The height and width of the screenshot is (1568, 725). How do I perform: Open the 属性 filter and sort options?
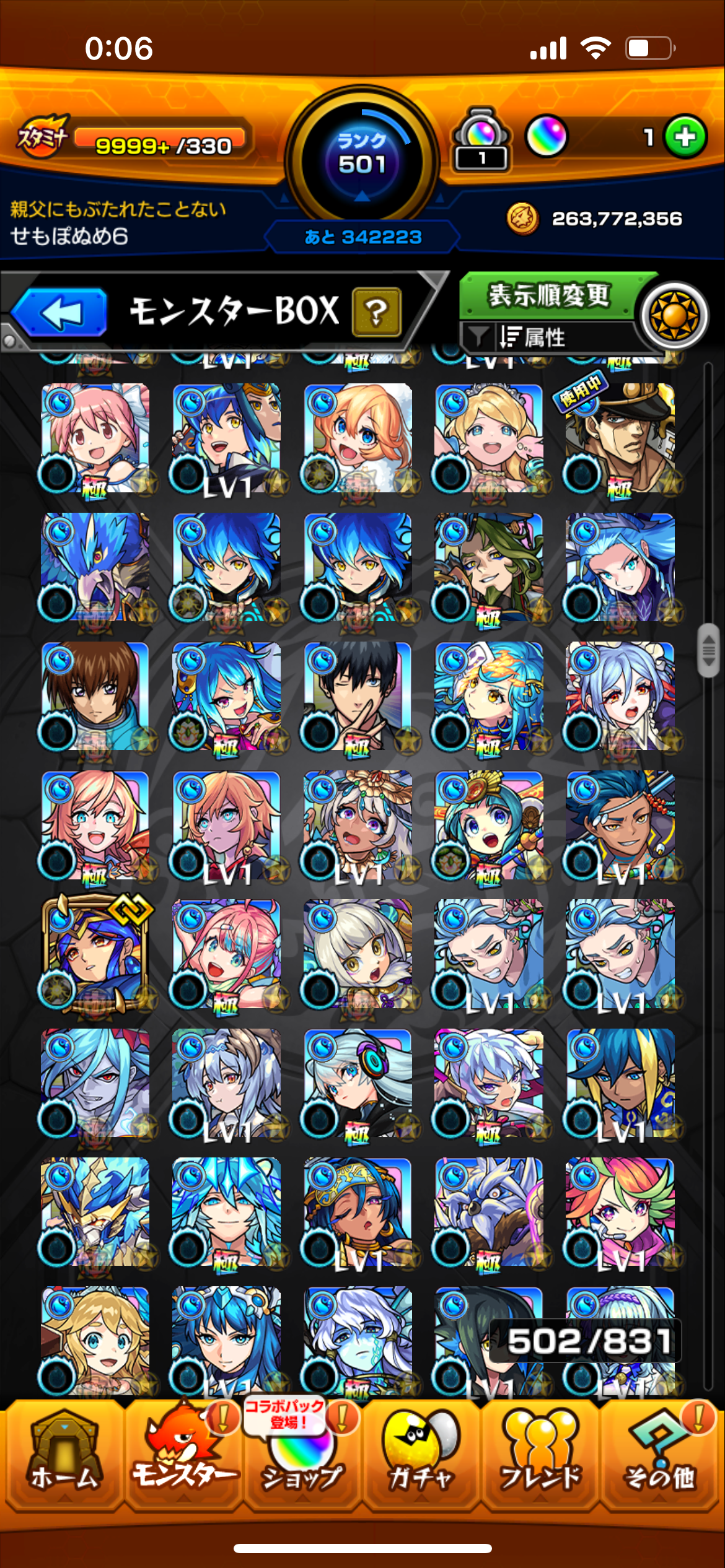(533, 338)
